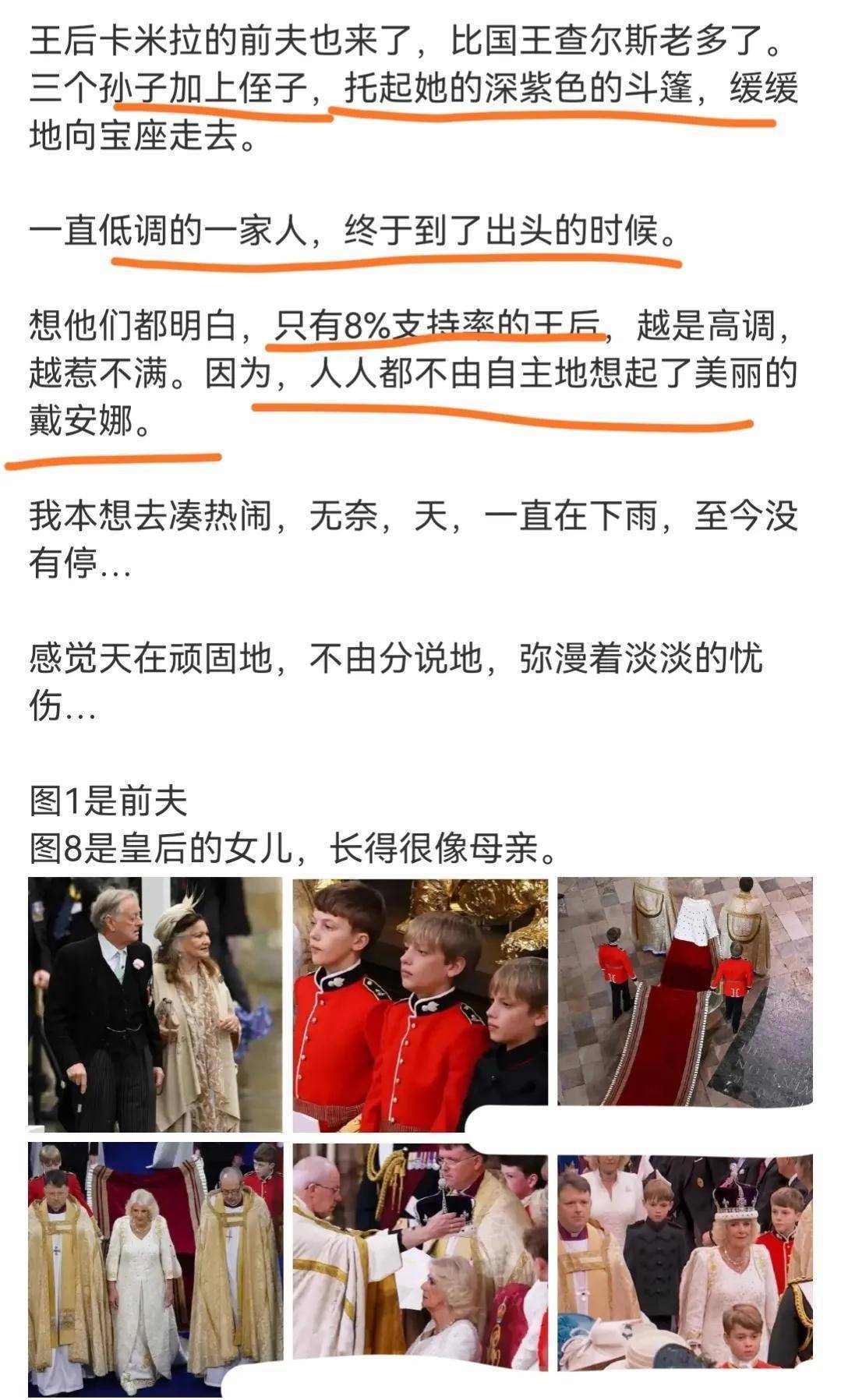
Task: Open the overhead photo of the red robe train
Action: [x=684, y=991]
